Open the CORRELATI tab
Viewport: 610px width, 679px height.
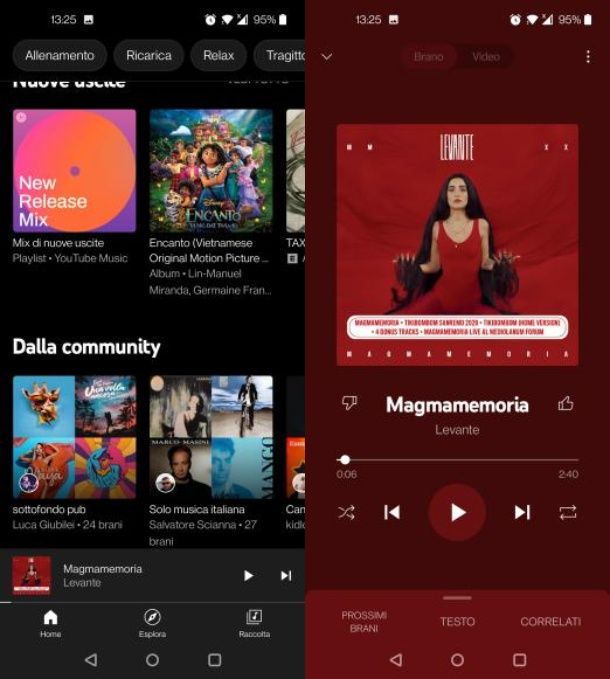click(550, 621)
